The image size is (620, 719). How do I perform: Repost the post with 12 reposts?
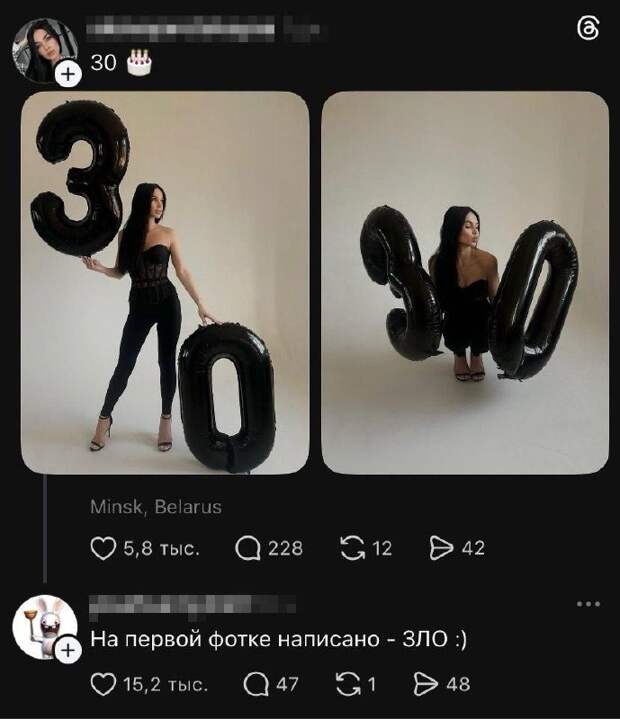352,548
